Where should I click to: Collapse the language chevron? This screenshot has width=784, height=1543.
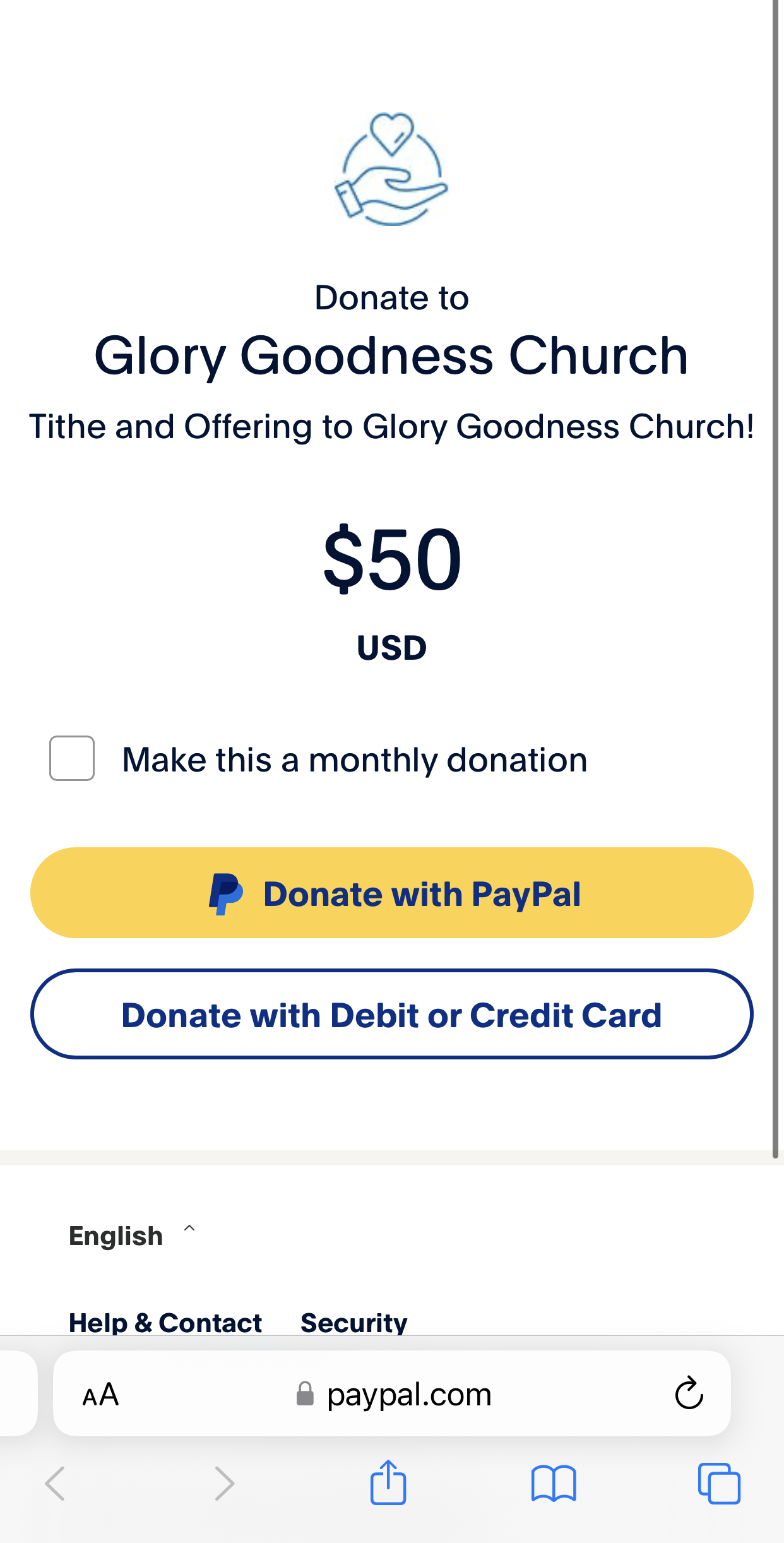tap(189, 1229)
